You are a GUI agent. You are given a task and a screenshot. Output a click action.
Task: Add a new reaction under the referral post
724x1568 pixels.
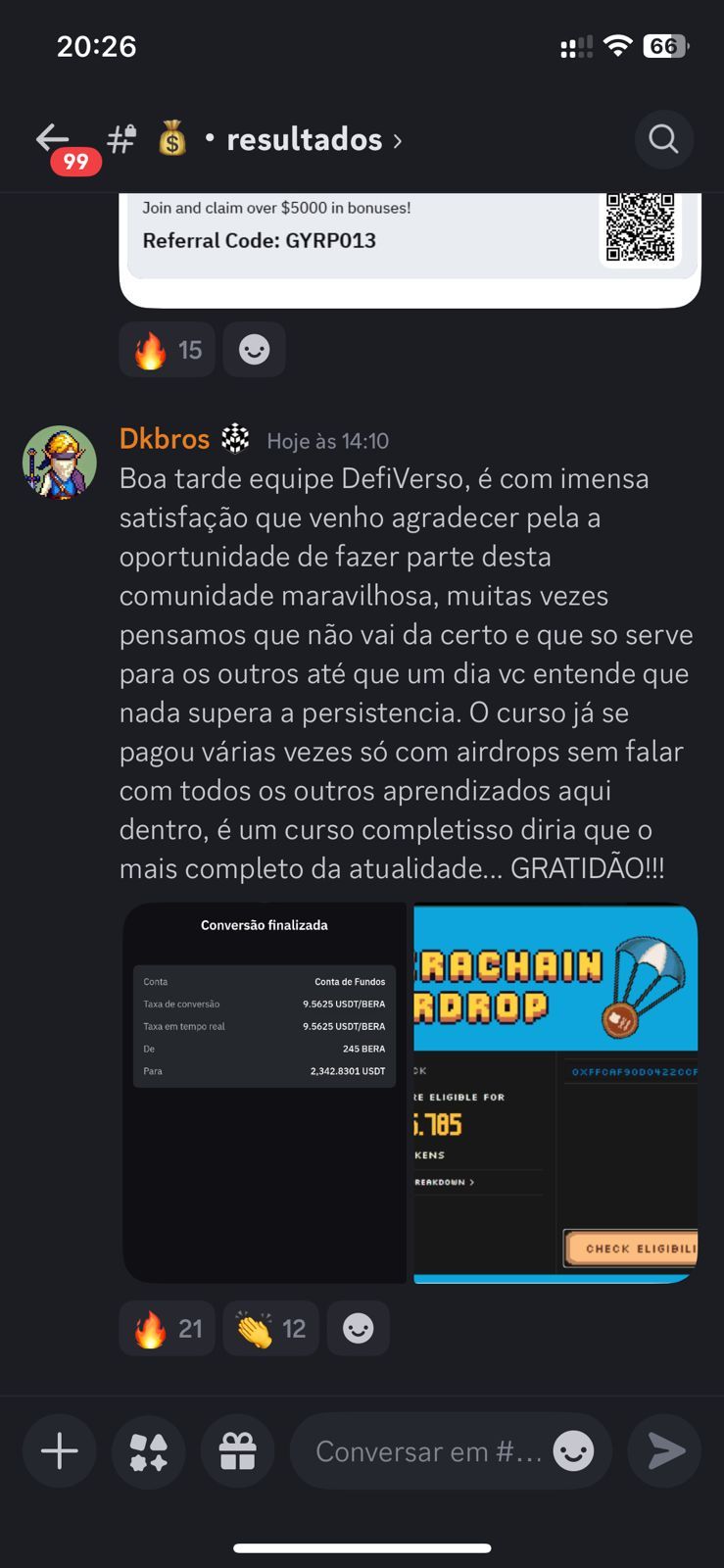254,350
